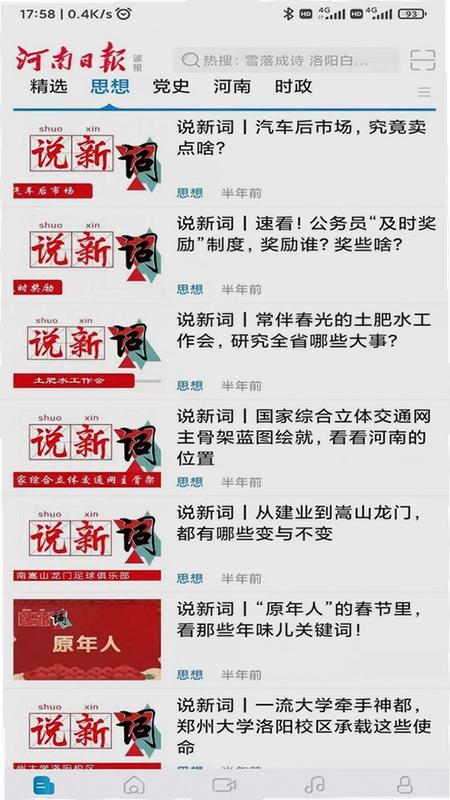Open the 原年人 Spring Festival article
The height and width of the screenshot is (800, 450).
point(225,641)
